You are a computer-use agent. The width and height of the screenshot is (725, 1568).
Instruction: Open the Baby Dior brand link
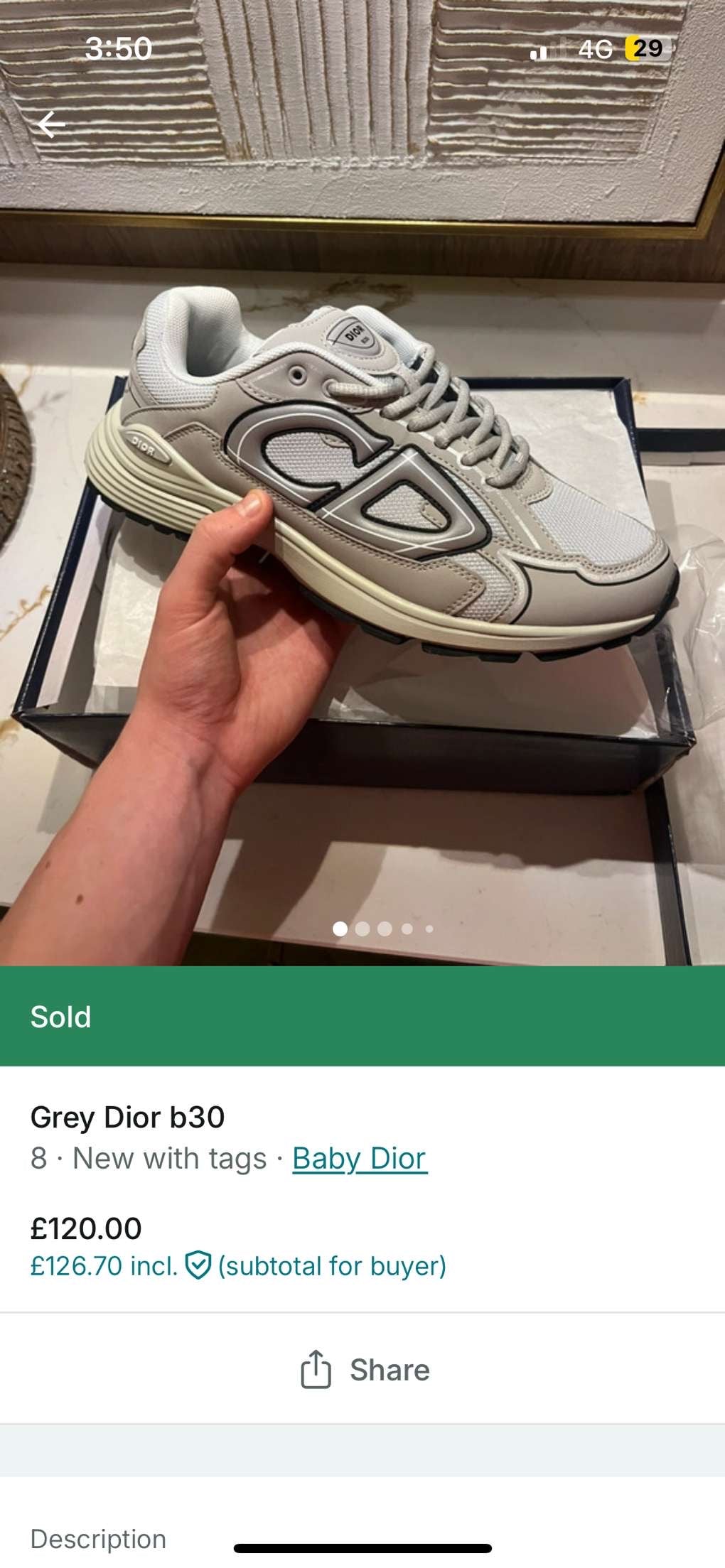click(359, 1159)
